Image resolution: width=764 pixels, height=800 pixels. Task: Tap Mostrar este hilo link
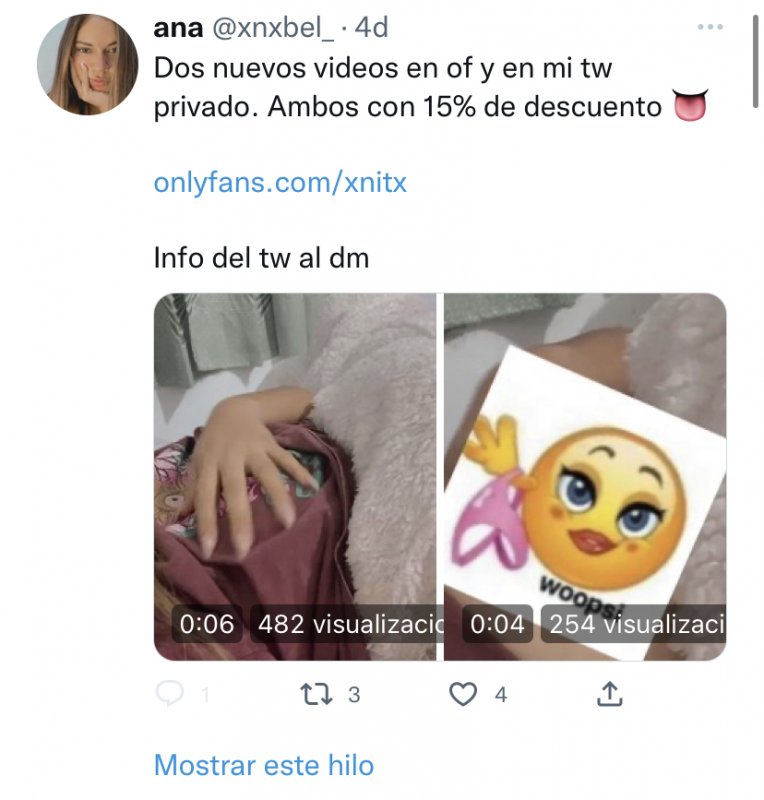click(x=264, y=766)
